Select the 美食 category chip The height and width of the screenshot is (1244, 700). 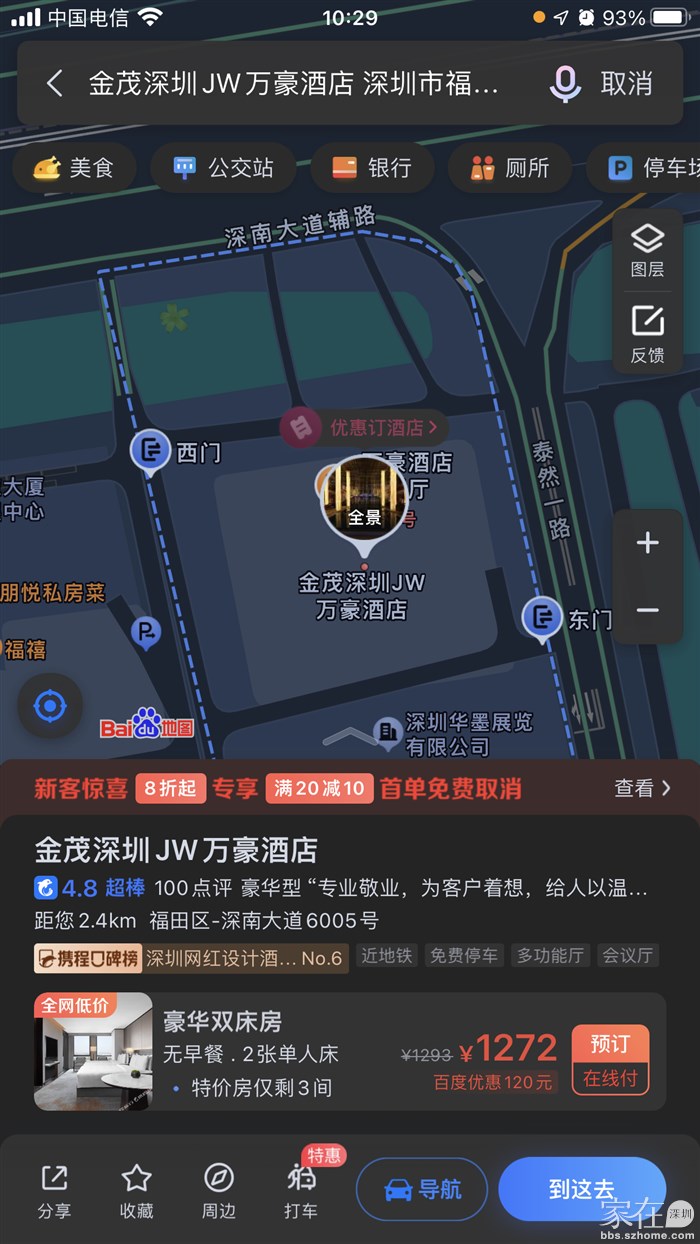(x=75, y=167)
